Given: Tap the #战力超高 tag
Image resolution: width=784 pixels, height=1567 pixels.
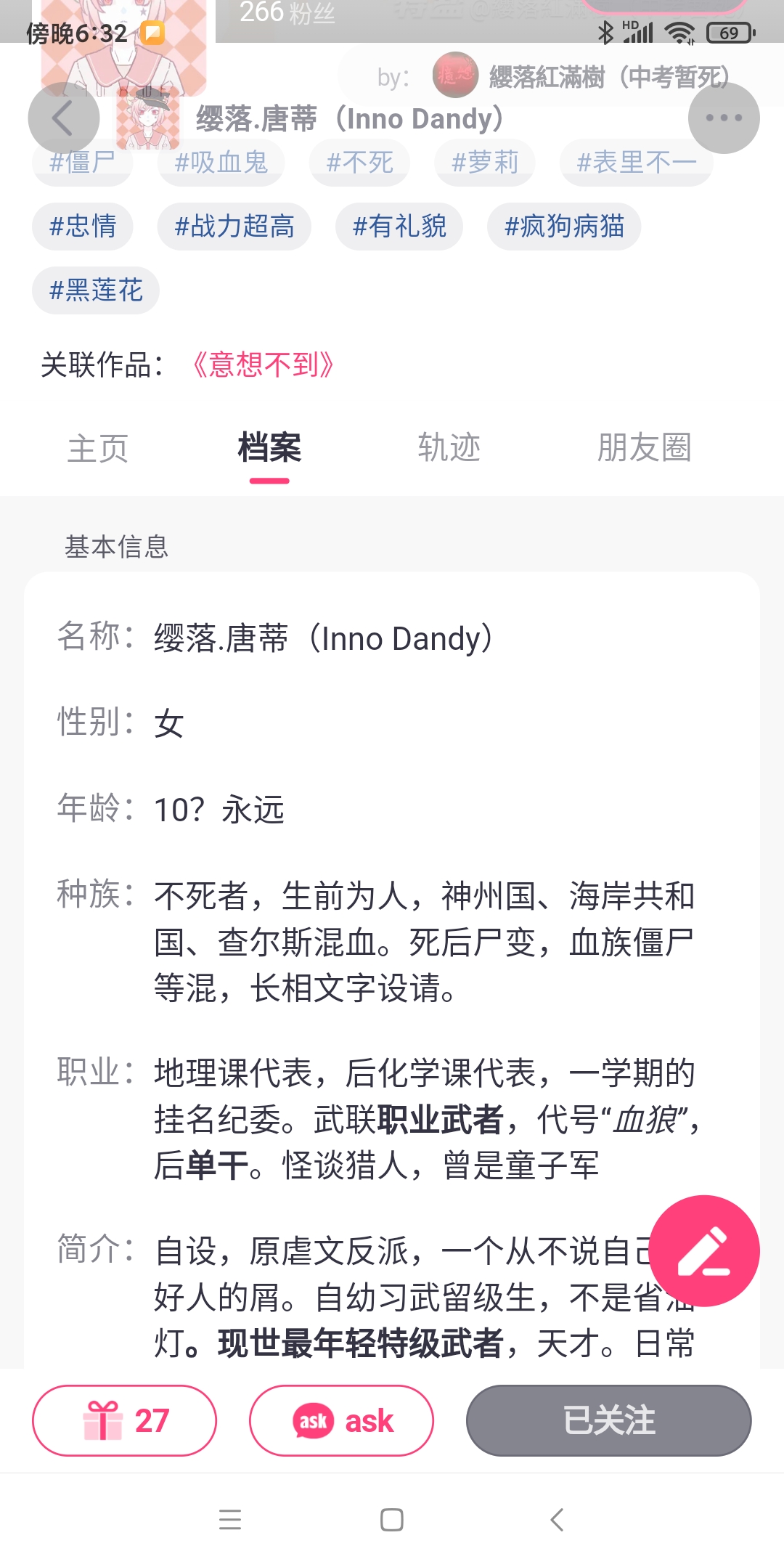Looking at the screenshot, I should (x=234, y=227).
